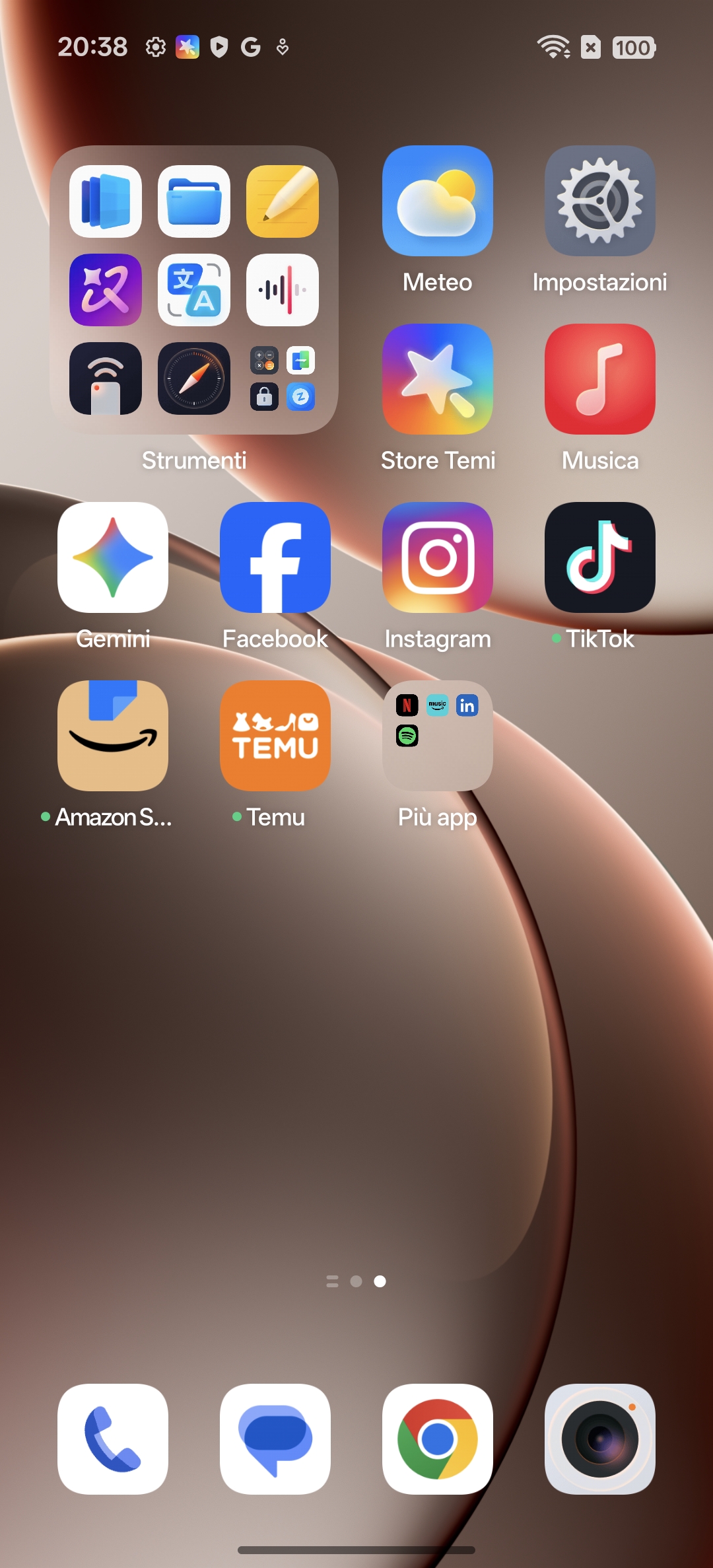
Task: Open the file manager in Strumenti folder
Action: (194, 201)
